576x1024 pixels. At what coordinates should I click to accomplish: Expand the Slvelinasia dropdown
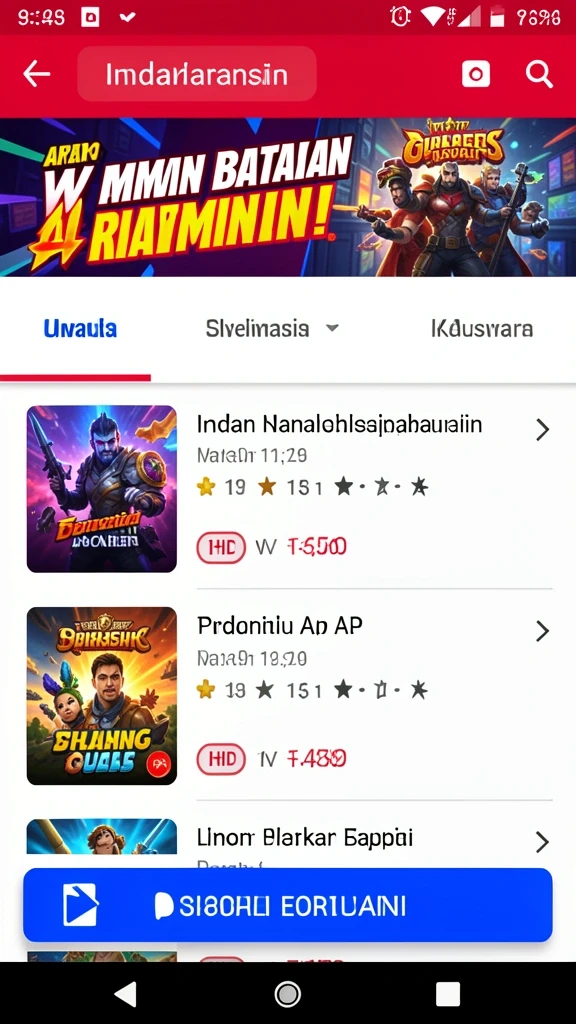pyautogui.click(x=272, y=328)
